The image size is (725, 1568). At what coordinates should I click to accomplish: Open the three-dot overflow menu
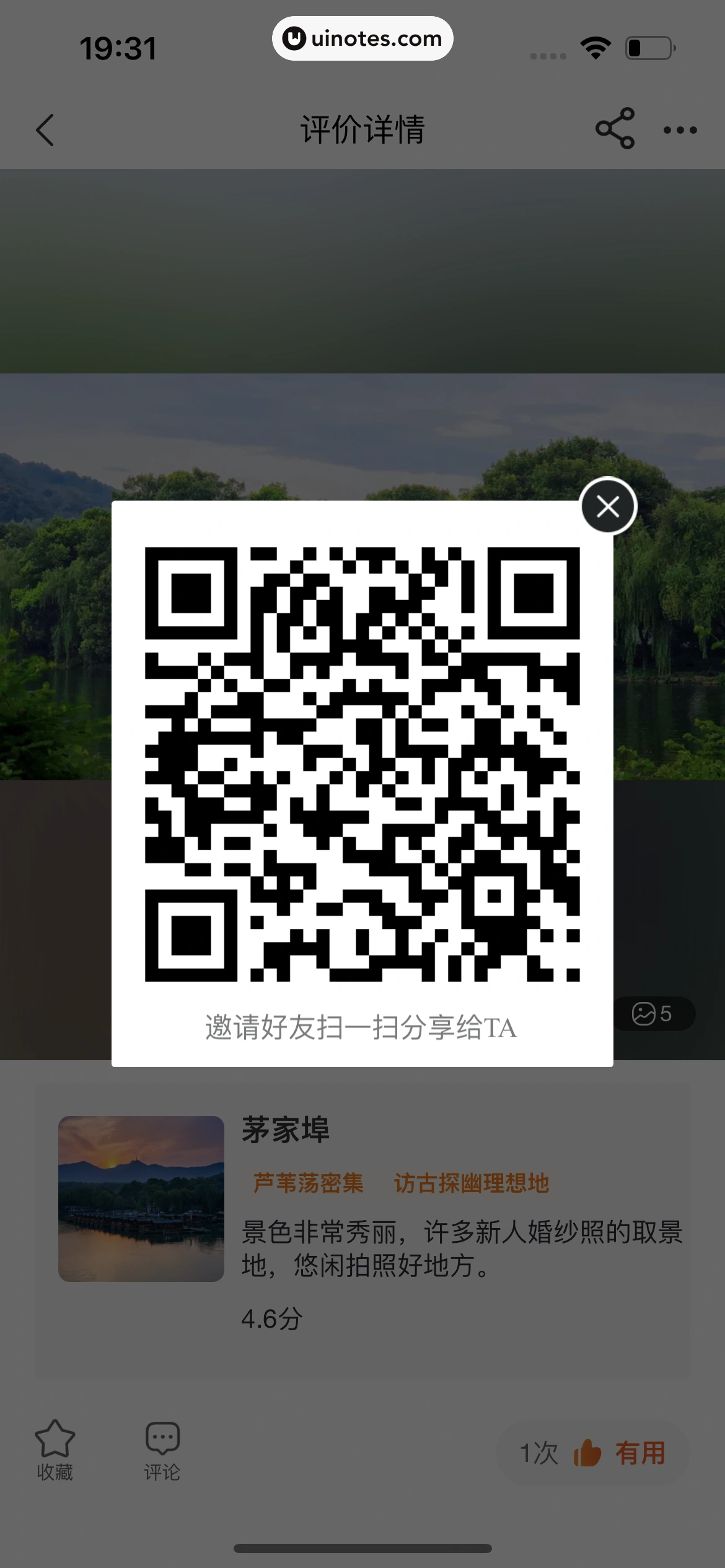[x=680, y=130]
